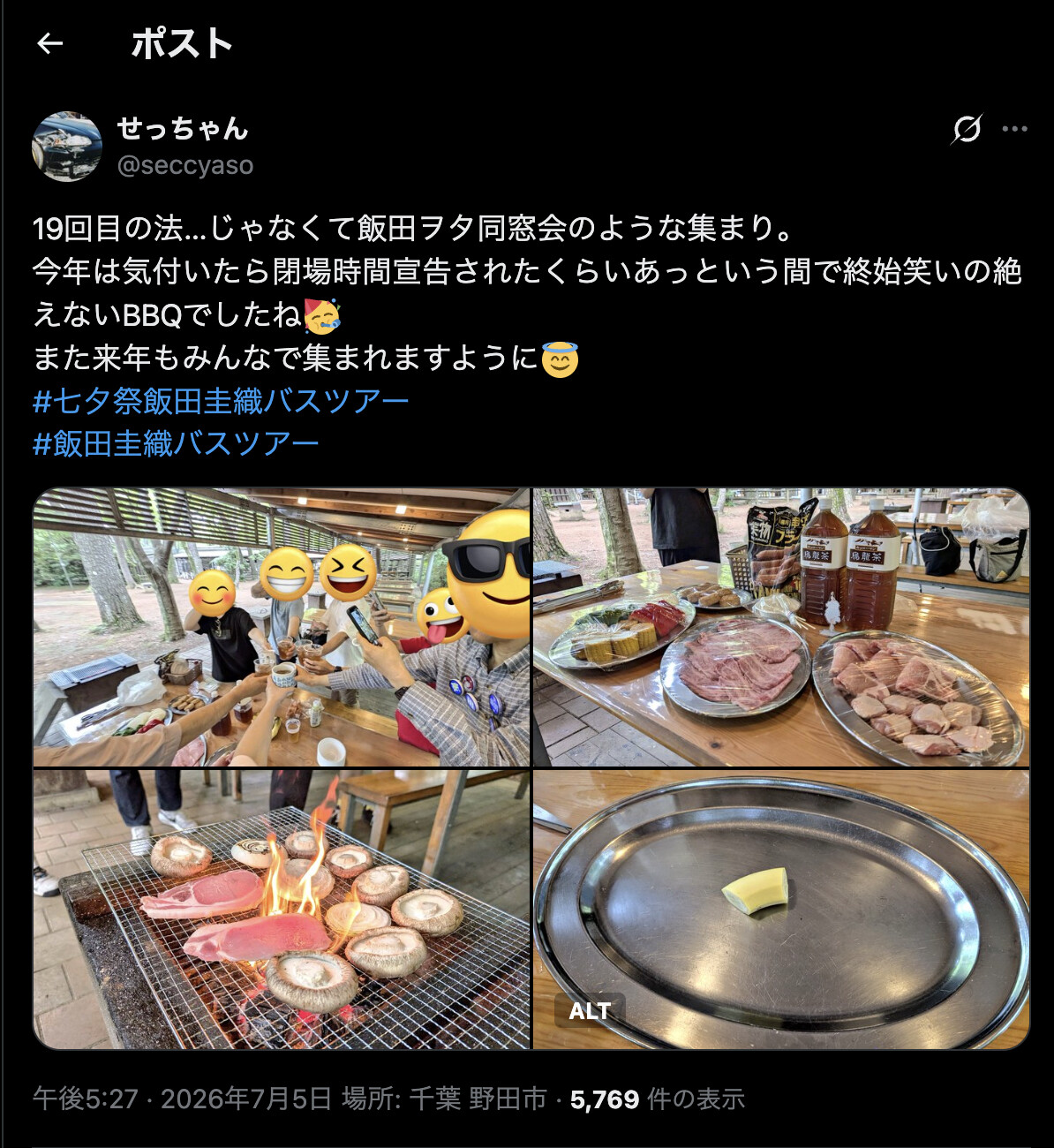Go back with the arrow icon
This screenshot has width=1054, height=1148.
pyautogui.click(x=50, y=43)
